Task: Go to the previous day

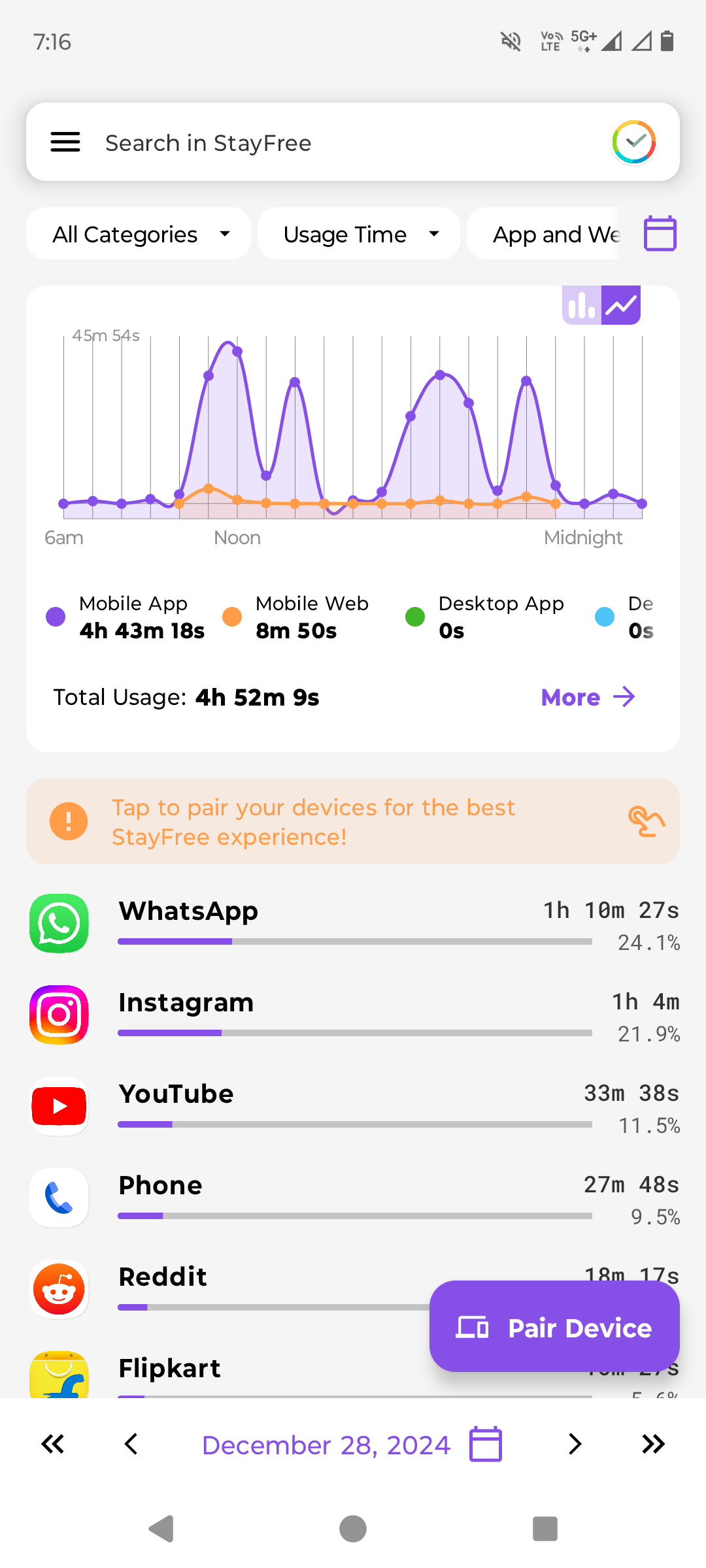Action: pos(131,1444)
